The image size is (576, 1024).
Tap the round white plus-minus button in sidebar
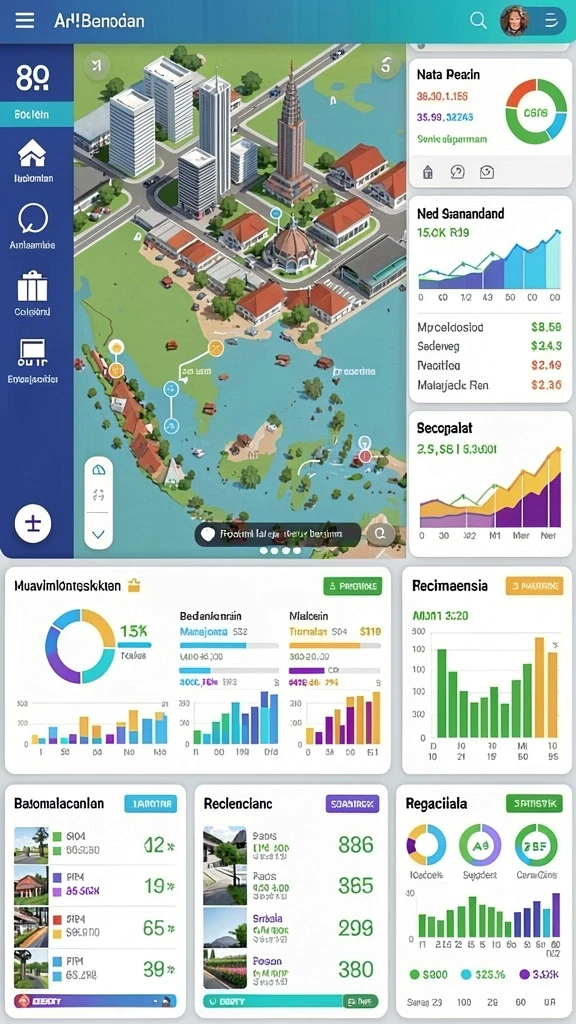tap(33, 524)
